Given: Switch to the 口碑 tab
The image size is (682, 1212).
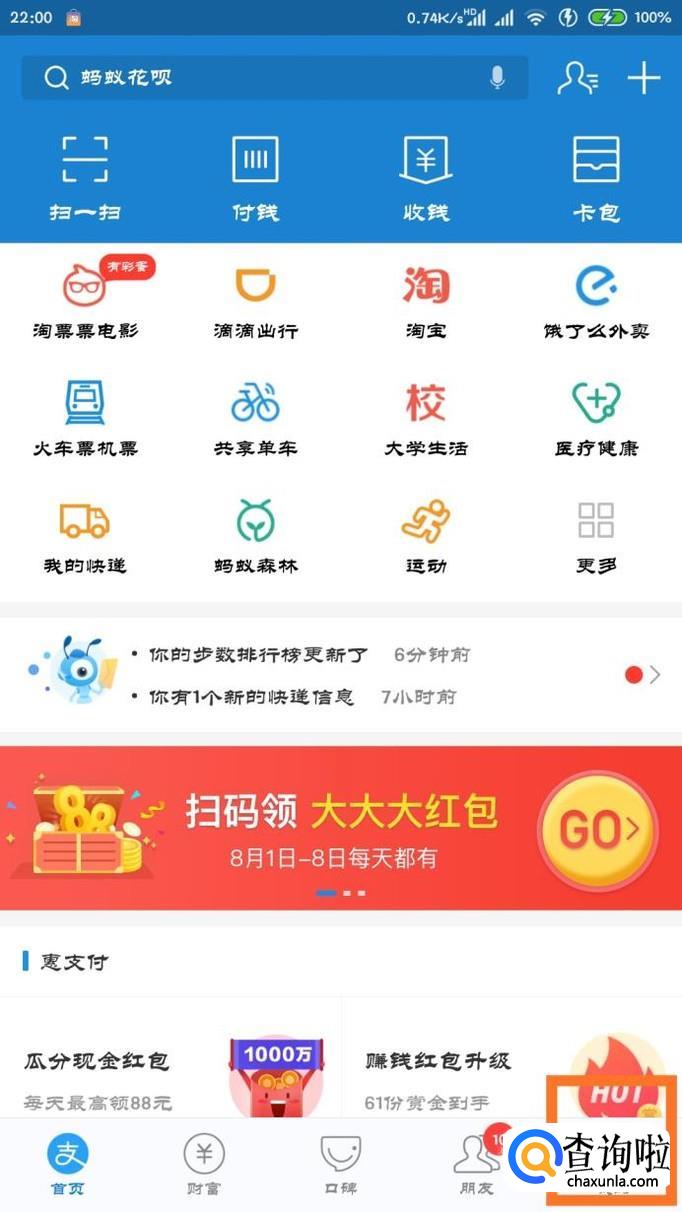Looking at the screenshot, I should pyautogui.click(x=340, y=1165).
